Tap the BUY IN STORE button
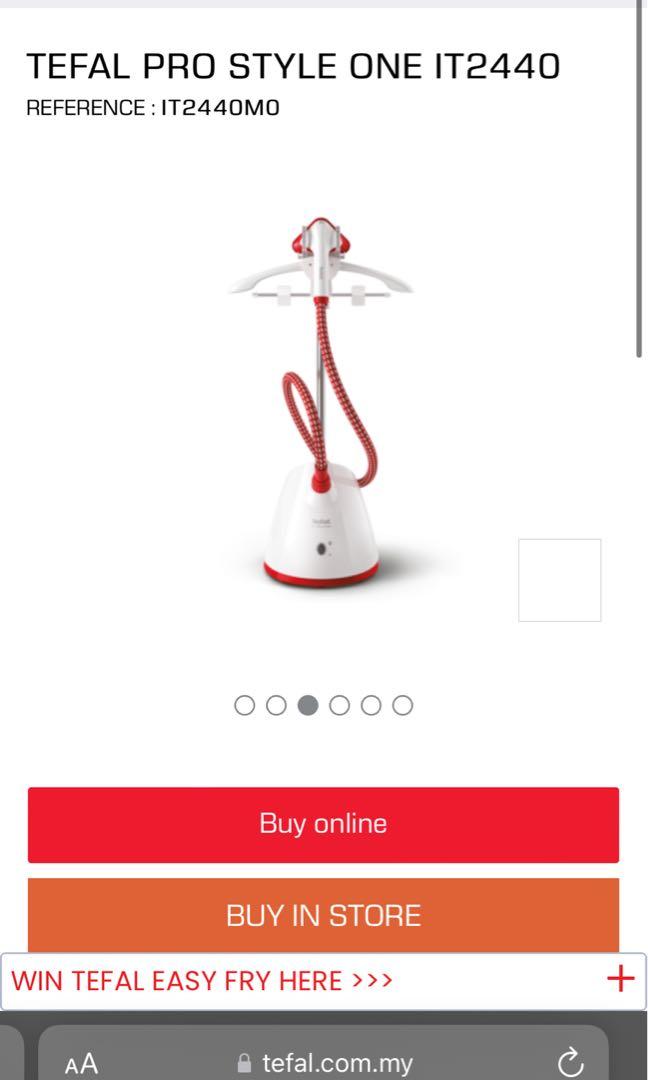 pyautogui.click(x=323, y=914)
